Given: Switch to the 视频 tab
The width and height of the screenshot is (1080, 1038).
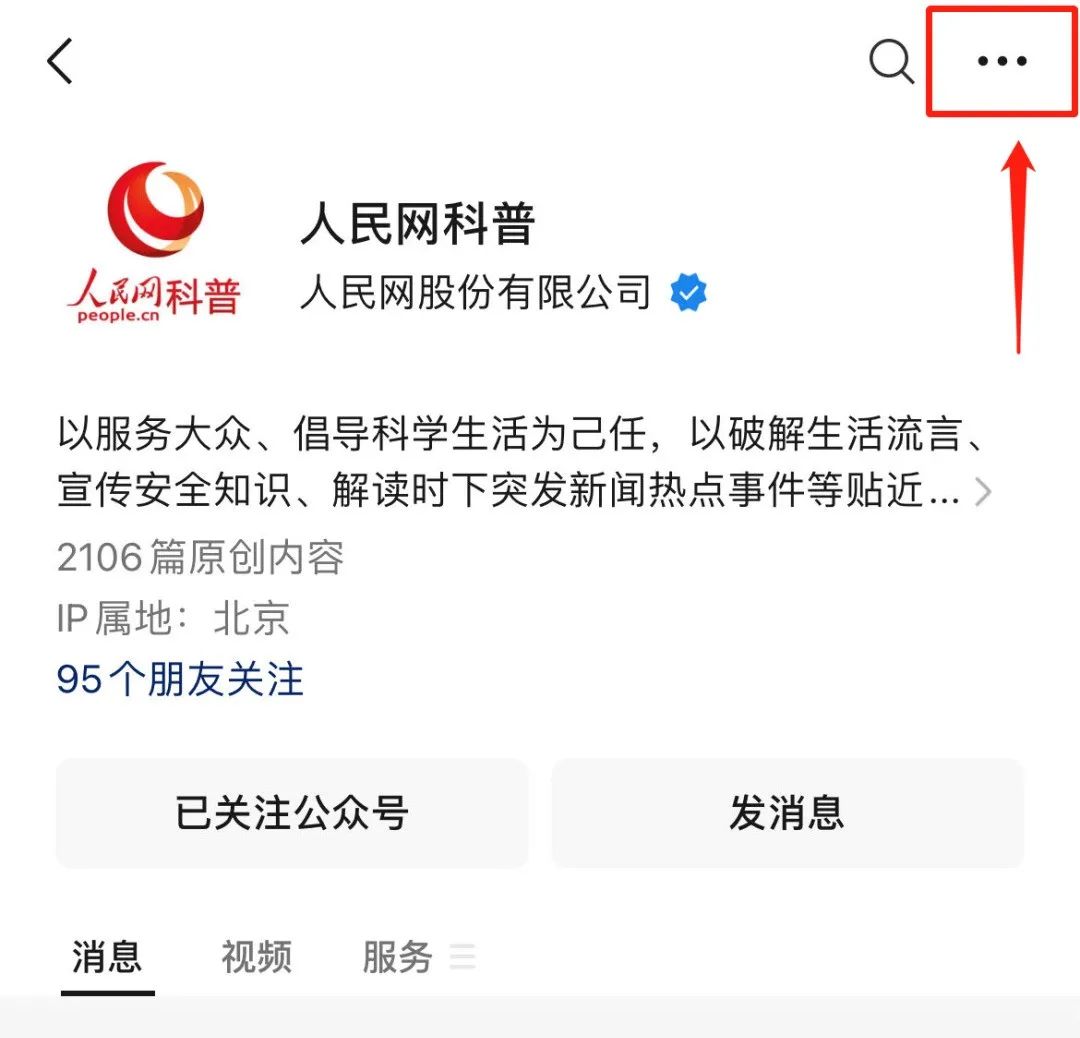Looking at the screenshot, I should click(x=257, y=957).
